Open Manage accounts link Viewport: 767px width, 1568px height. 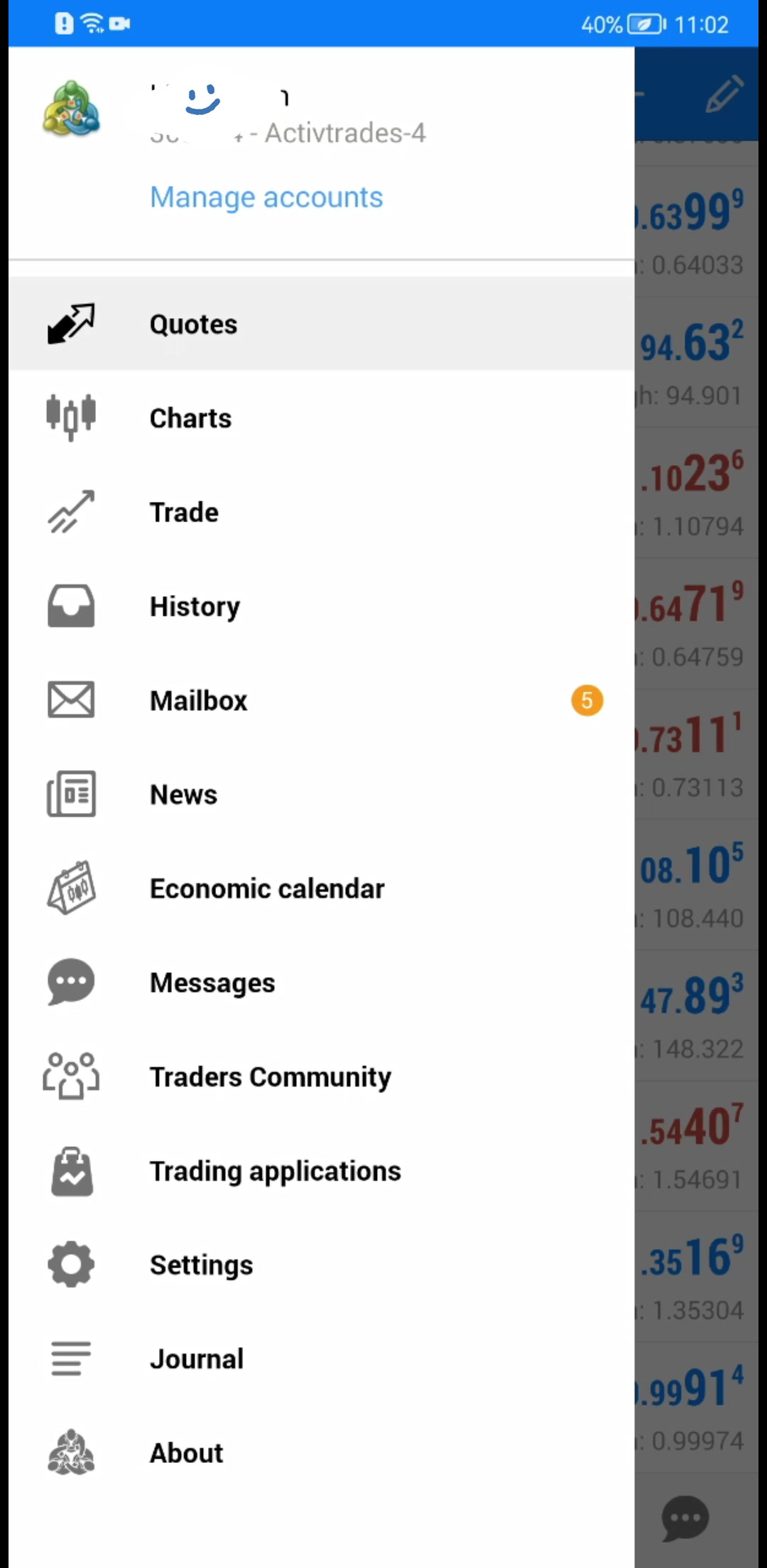(x=266, y=197)
